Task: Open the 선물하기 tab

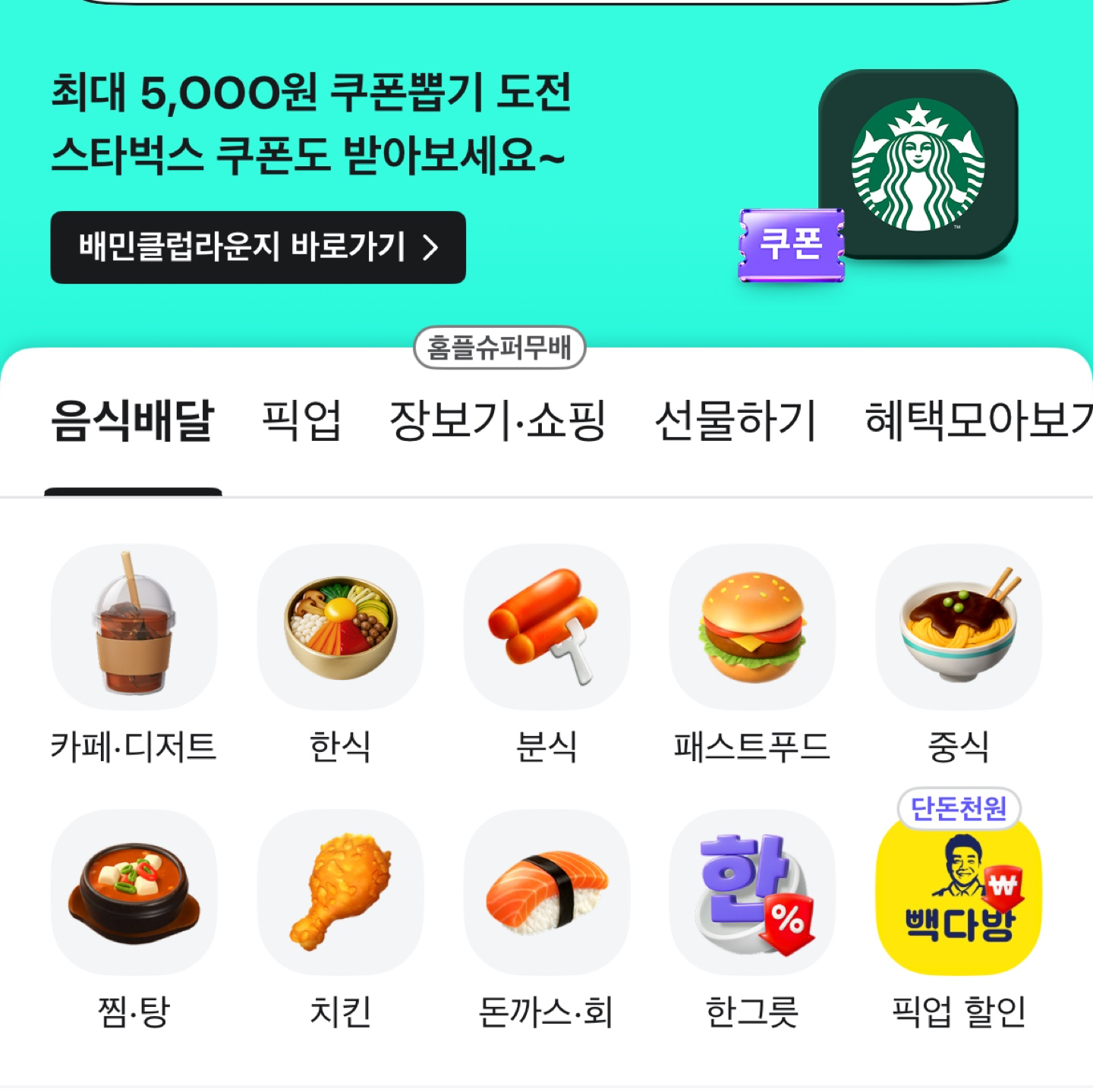Action: (735, 421)
